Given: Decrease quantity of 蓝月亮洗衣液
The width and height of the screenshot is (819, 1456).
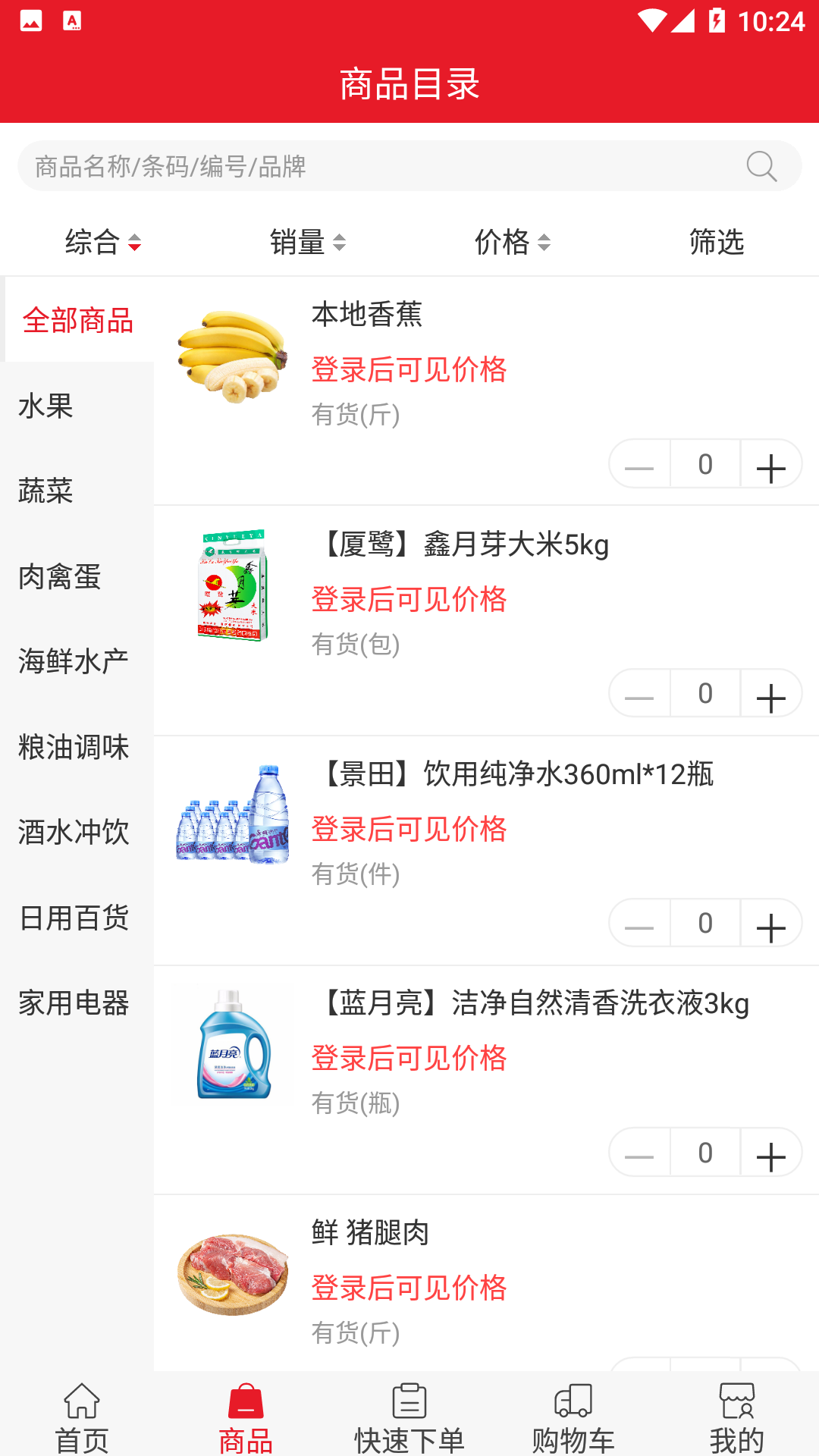Looking at the screenshot, I should pyautogui.click(x=638, y=1153).
